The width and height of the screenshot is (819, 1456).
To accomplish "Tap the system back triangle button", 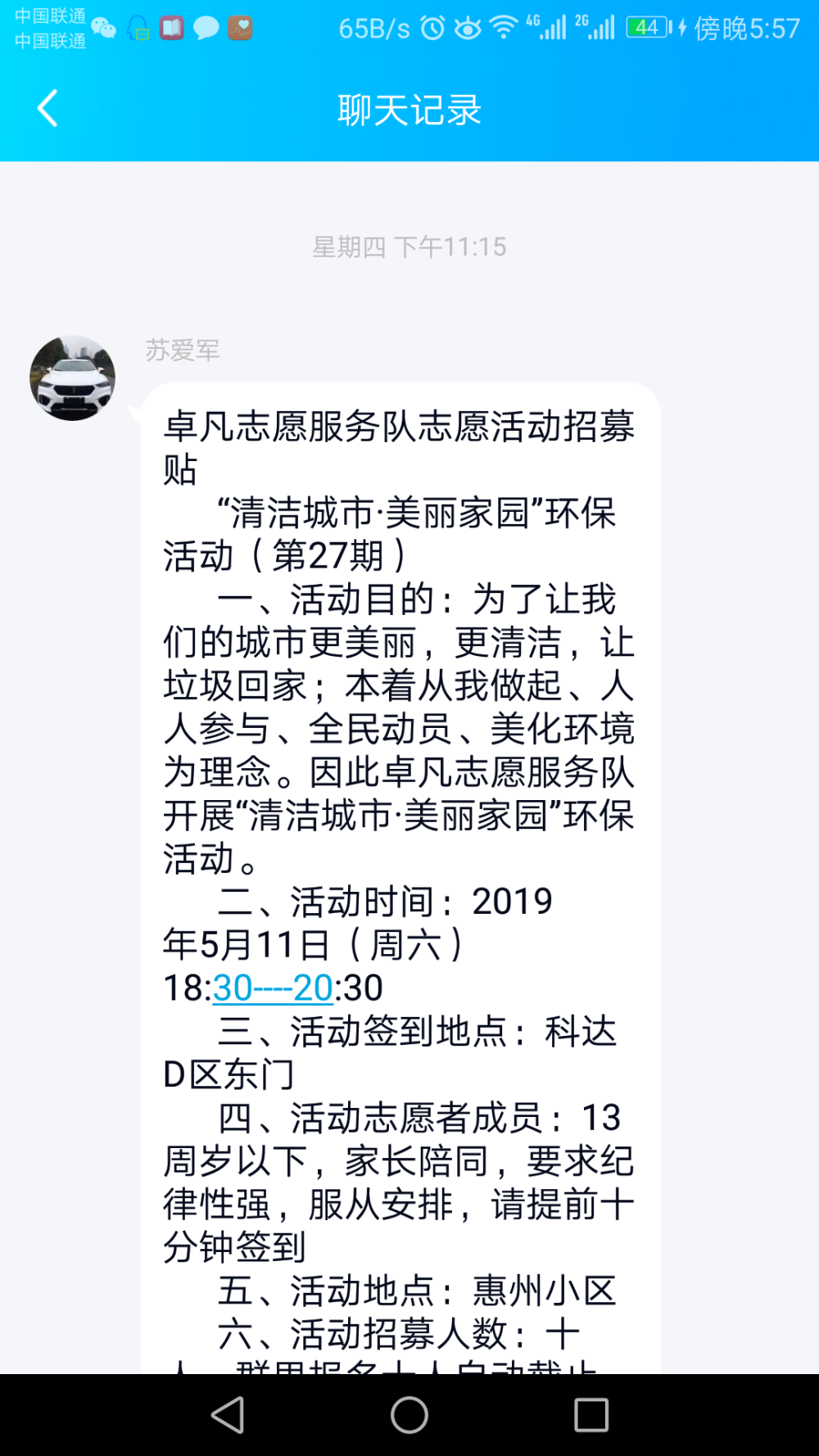I will point(229,1414).
